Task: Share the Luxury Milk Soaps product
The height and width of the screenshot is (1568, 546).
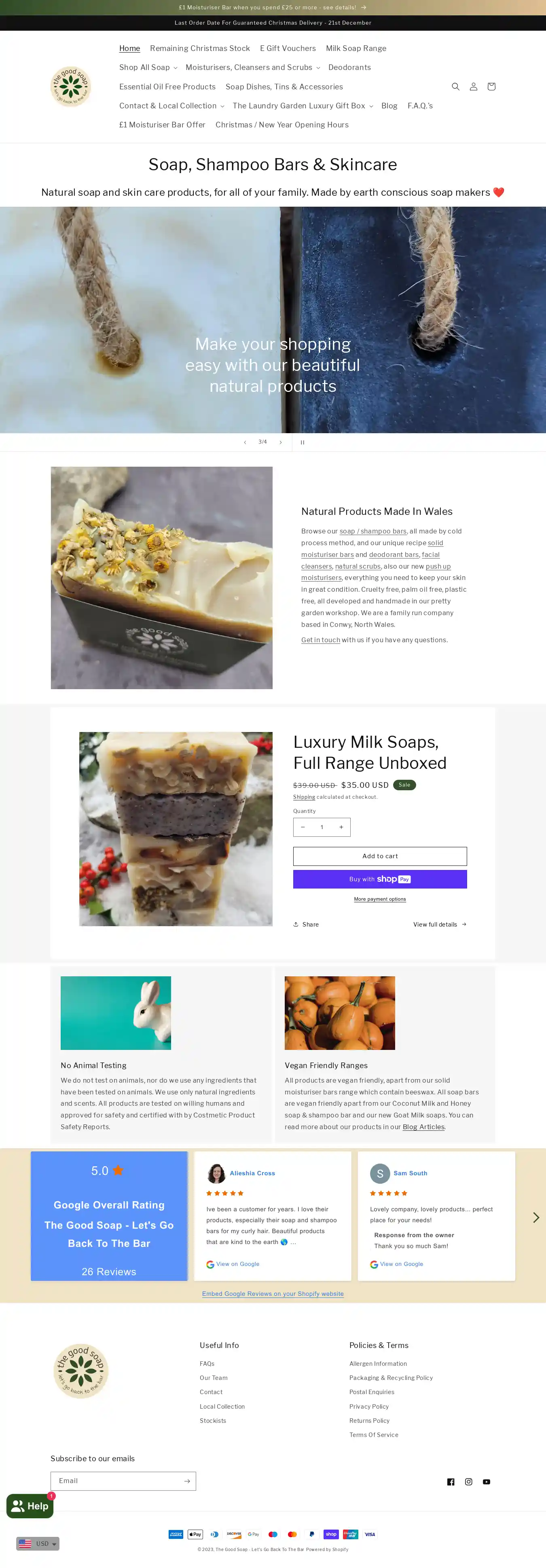Action: coord(306,924)
